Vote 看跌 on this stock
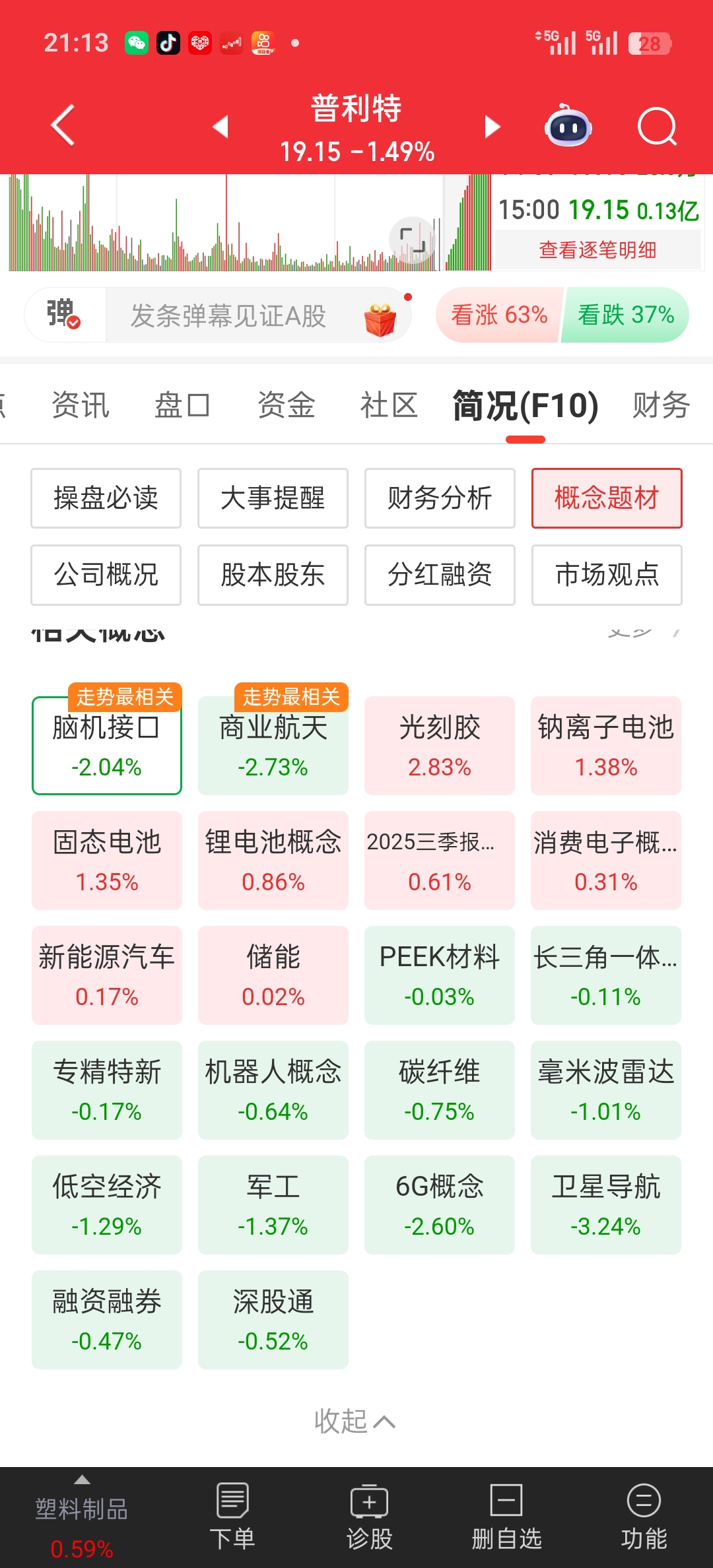 point(626,315)
